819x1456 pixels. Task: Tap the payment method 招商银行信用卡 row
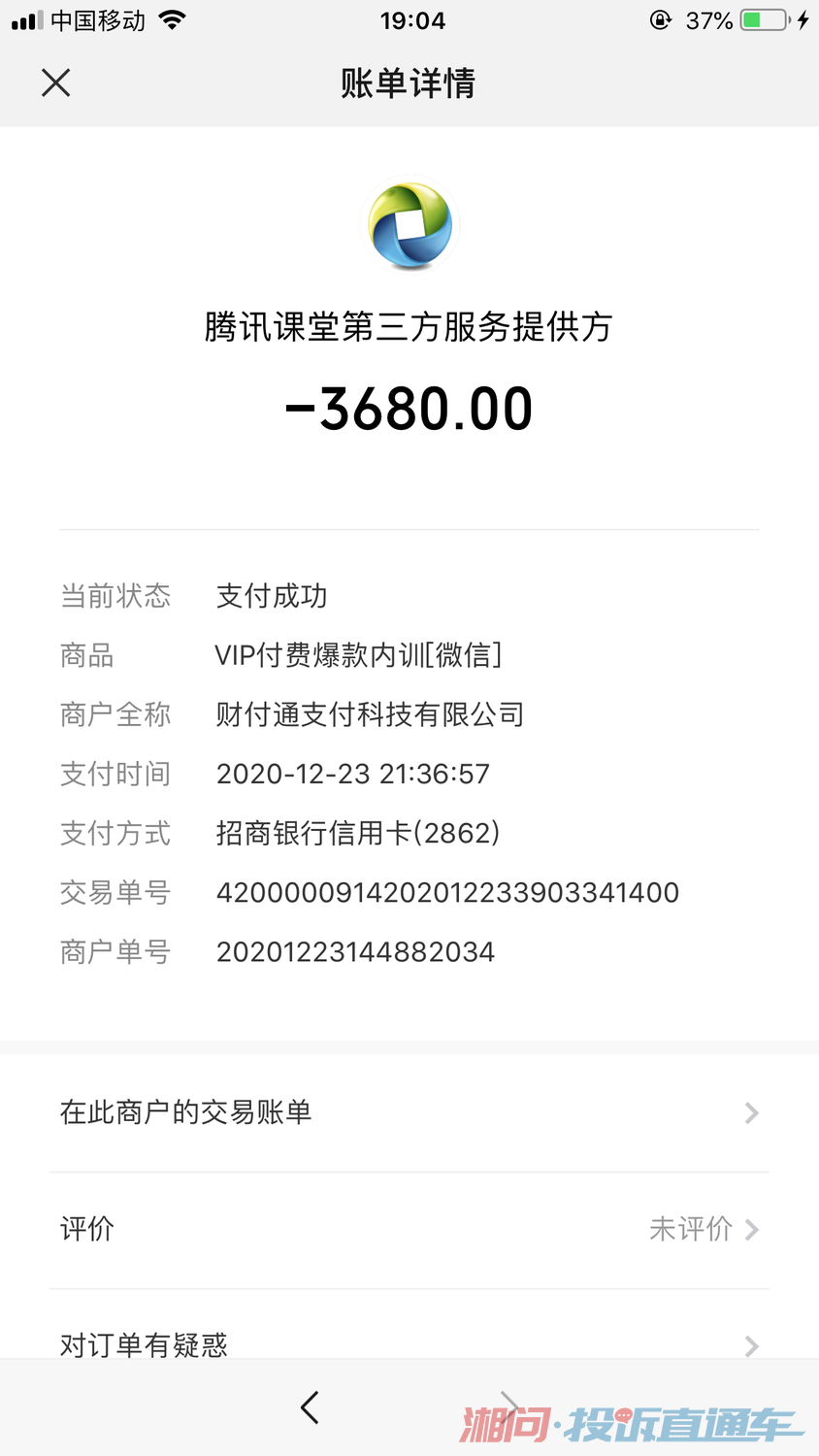pyautogui.click(x=358, y=833)
